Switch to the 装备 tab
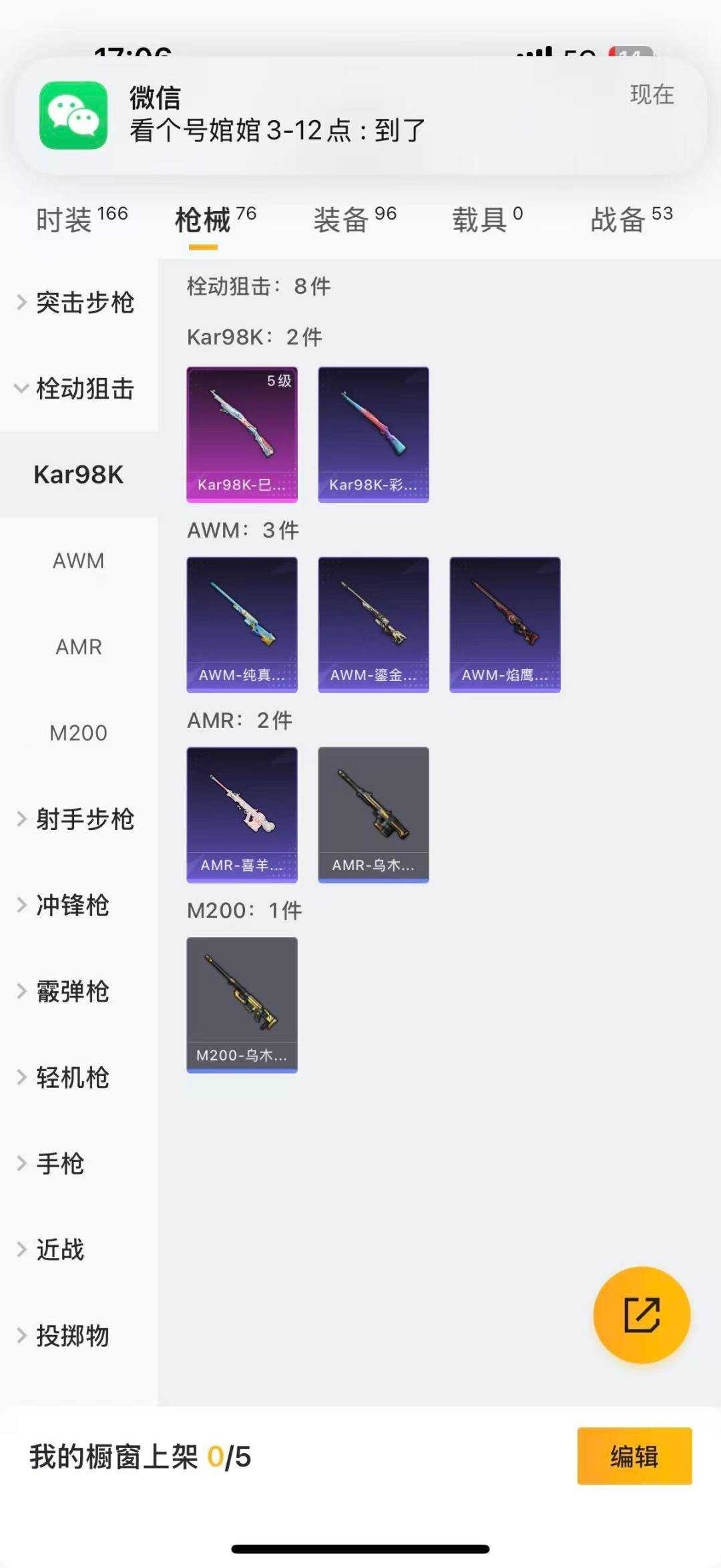Image resolution: width=721 pixels, height=1568 pixels. 354,220
